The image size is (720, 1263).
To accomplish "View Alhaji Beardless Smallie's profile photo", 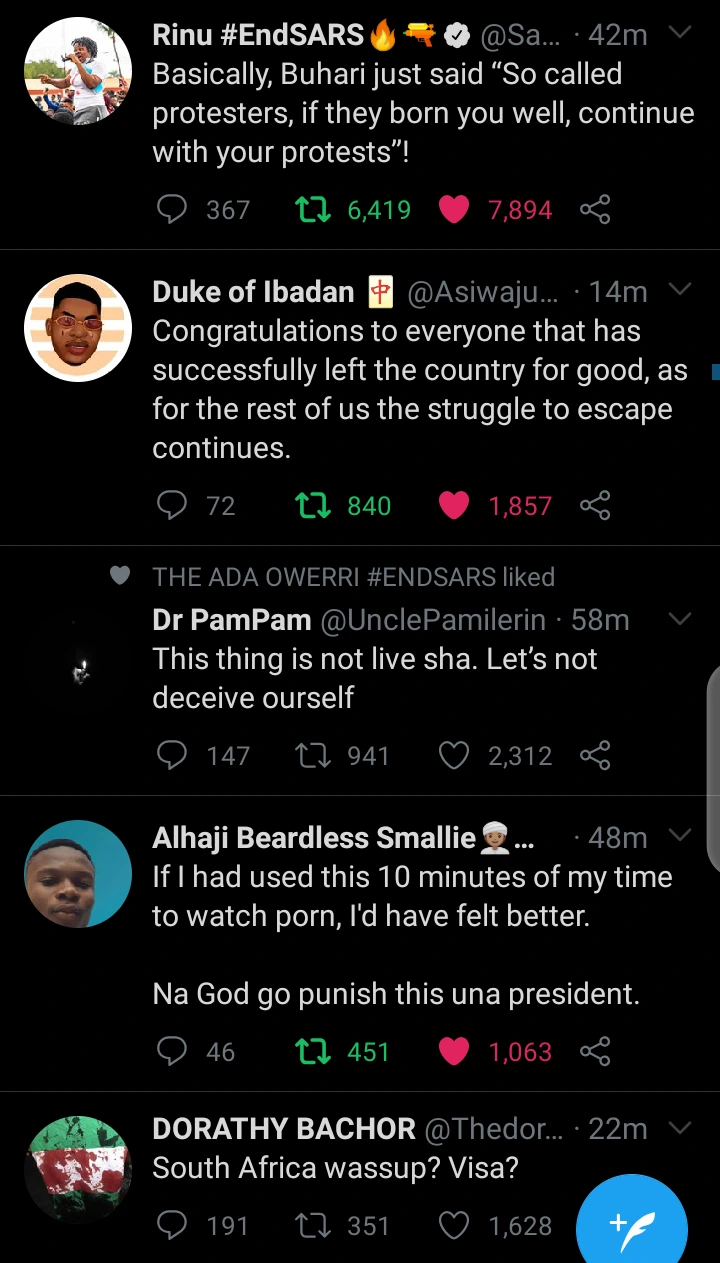I will tap(78, 874).
